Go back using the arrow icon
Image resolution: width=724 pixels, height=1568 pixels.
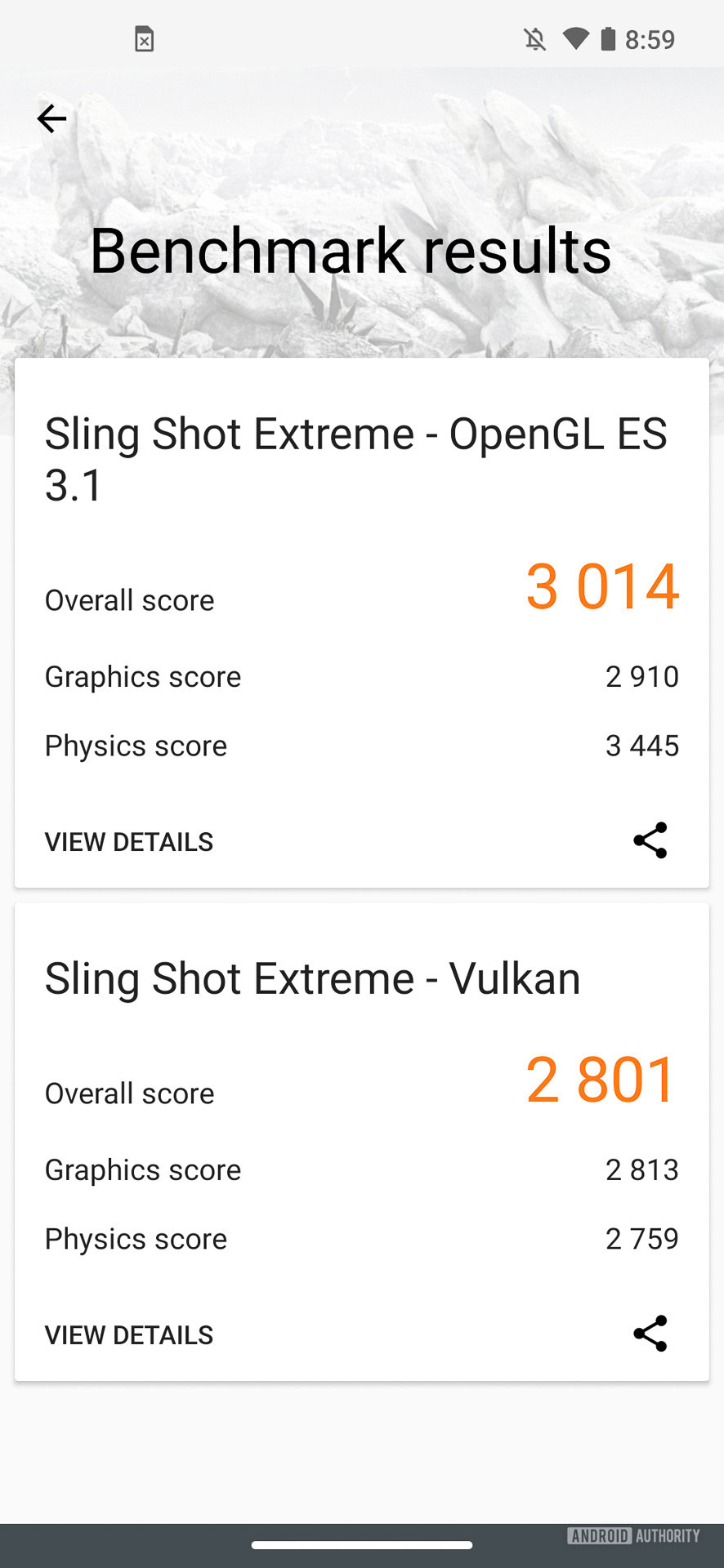tap(51, 119)
